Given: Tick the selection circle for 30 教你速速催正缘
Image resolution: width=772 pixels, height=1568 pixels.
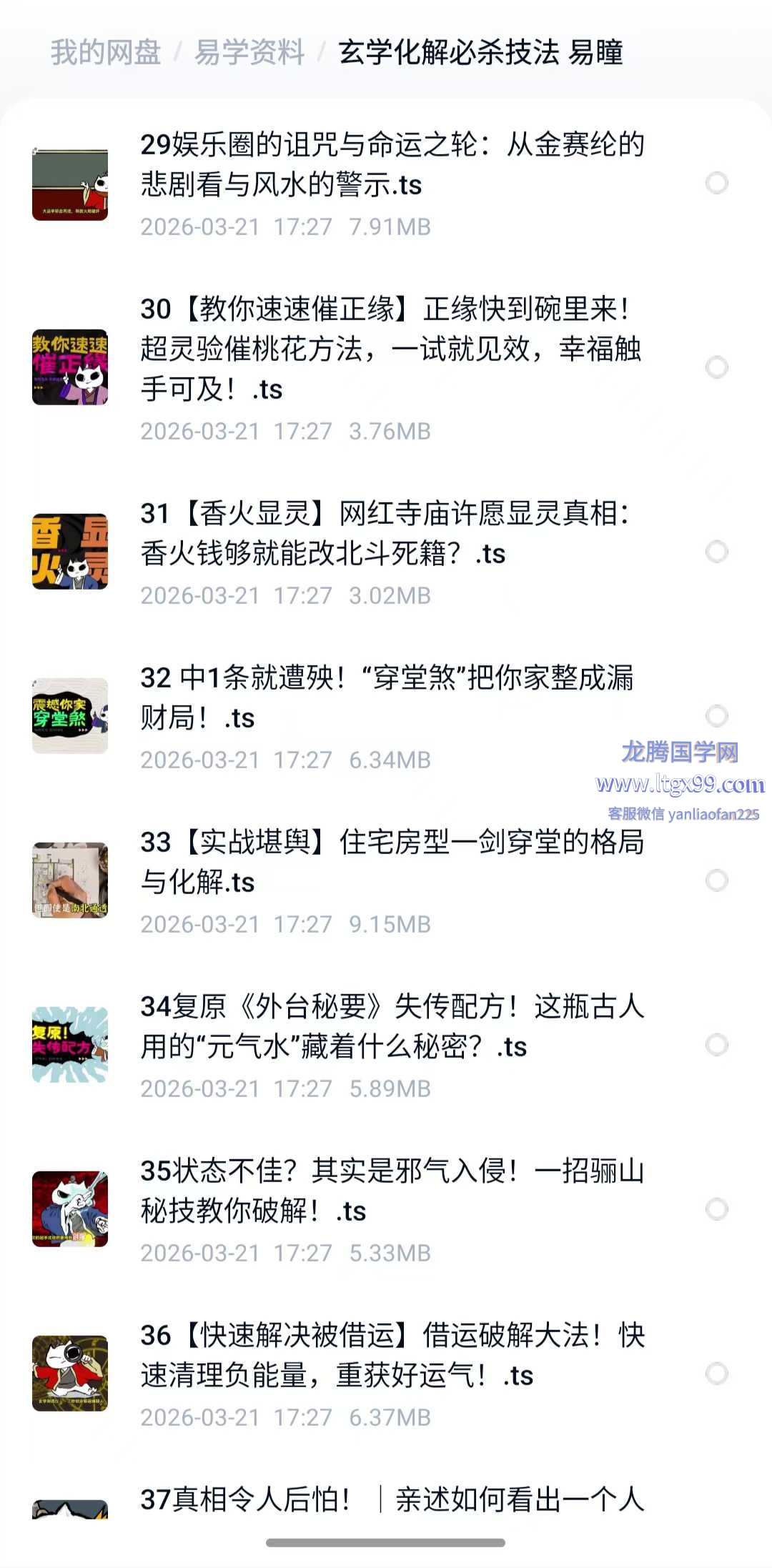Looking at the screenshot, I should pos(716,367).
